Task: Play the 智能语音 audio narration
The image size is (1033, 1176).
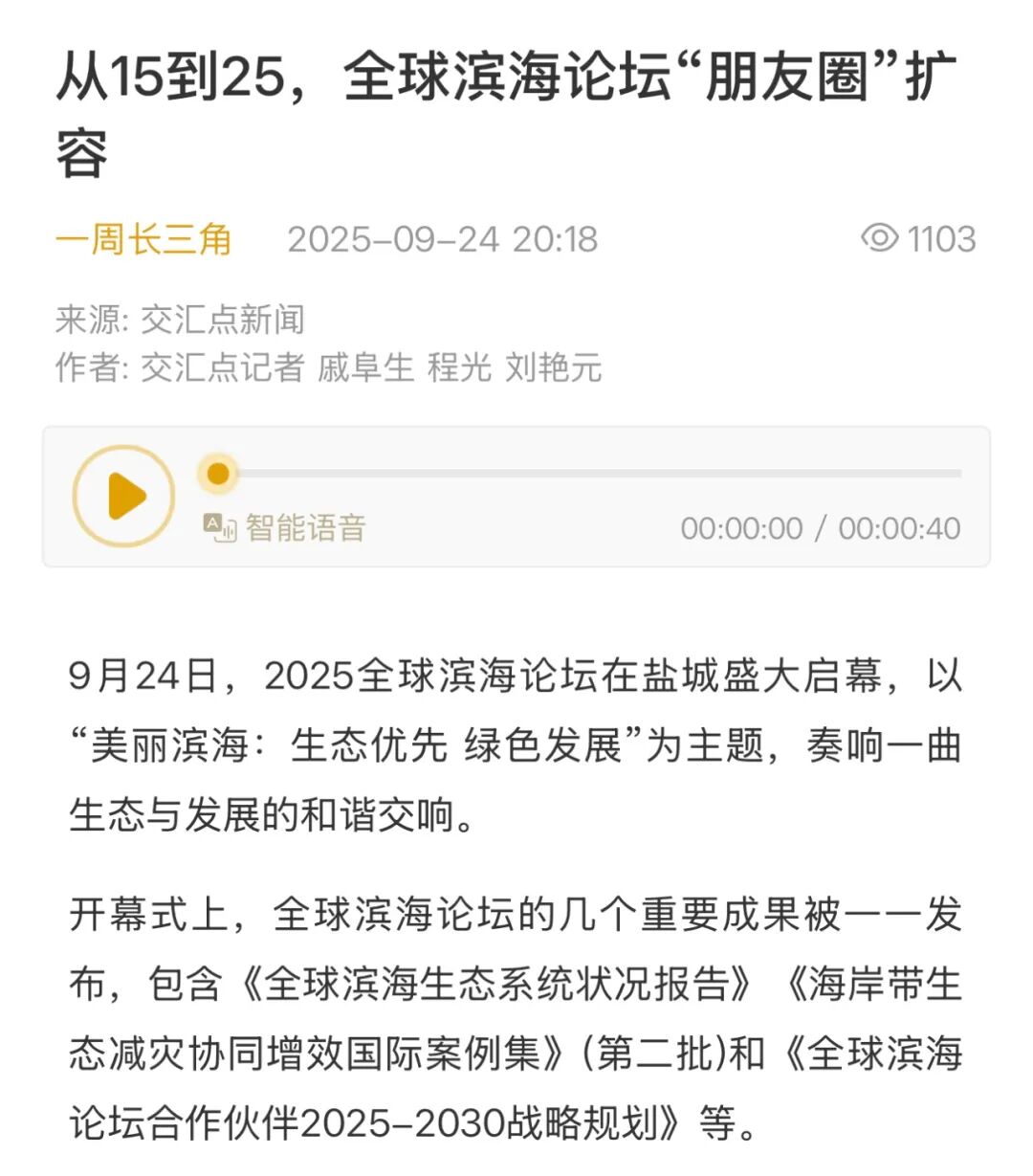Action: tap(124, 496)
